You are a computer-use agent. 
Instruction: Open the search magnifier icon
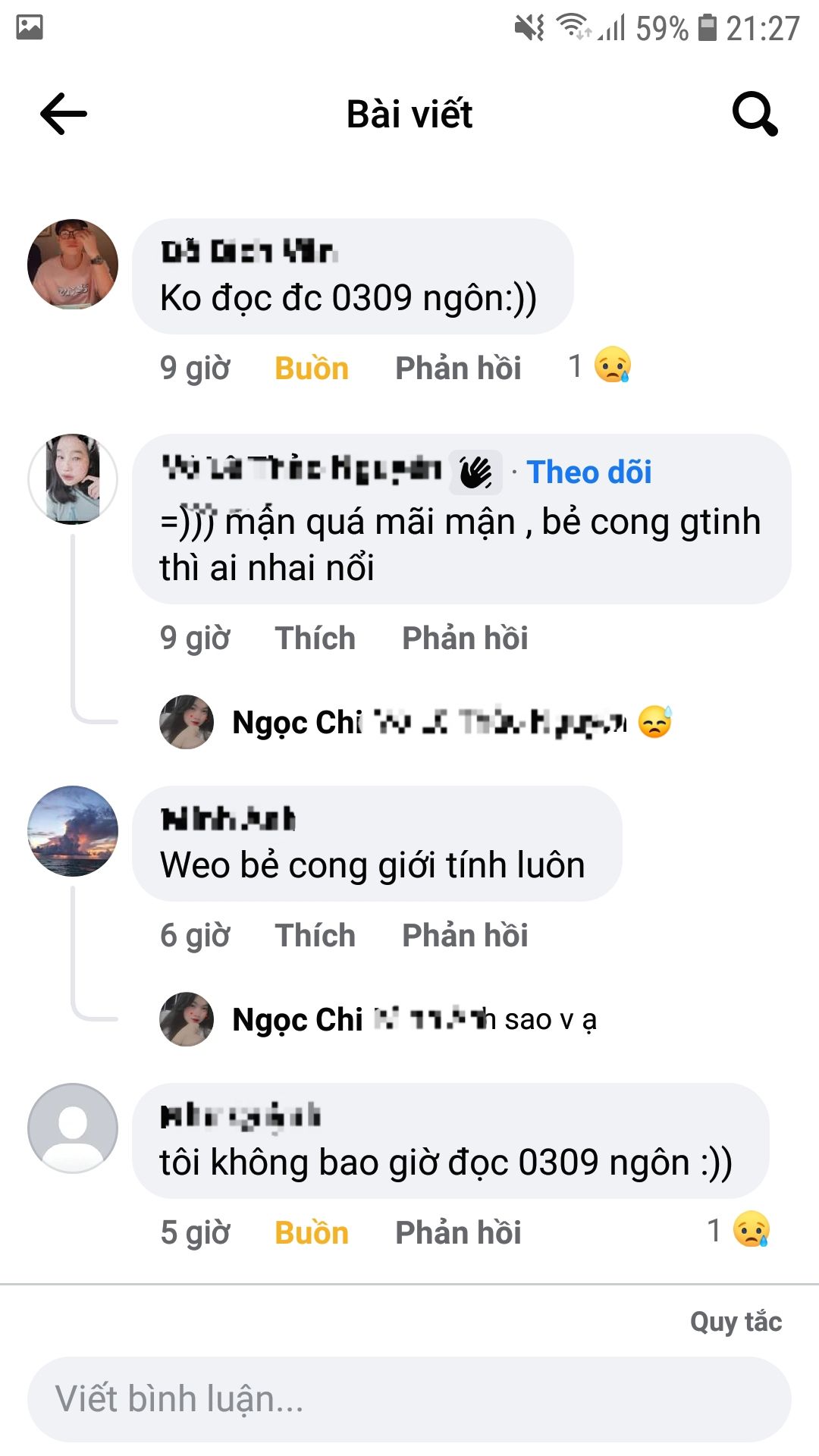755,115
